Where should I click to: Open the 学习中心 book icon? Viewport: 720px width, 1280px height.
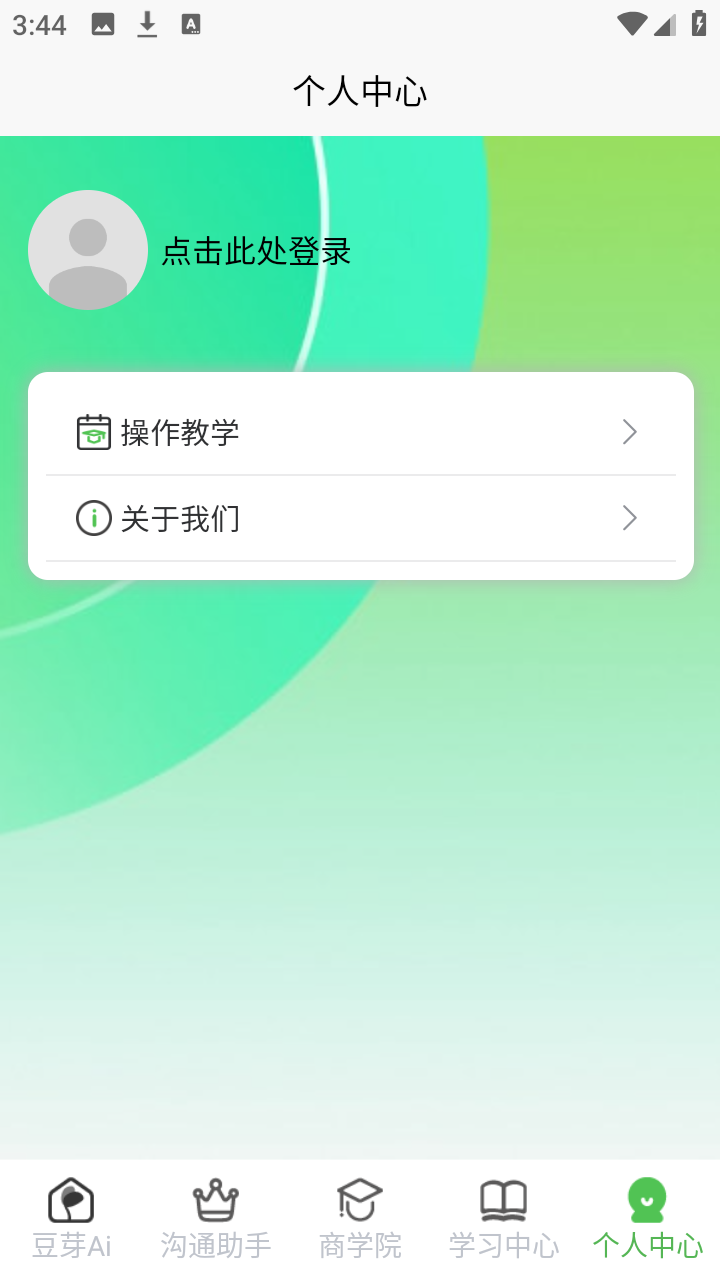tap(502, 1199)
